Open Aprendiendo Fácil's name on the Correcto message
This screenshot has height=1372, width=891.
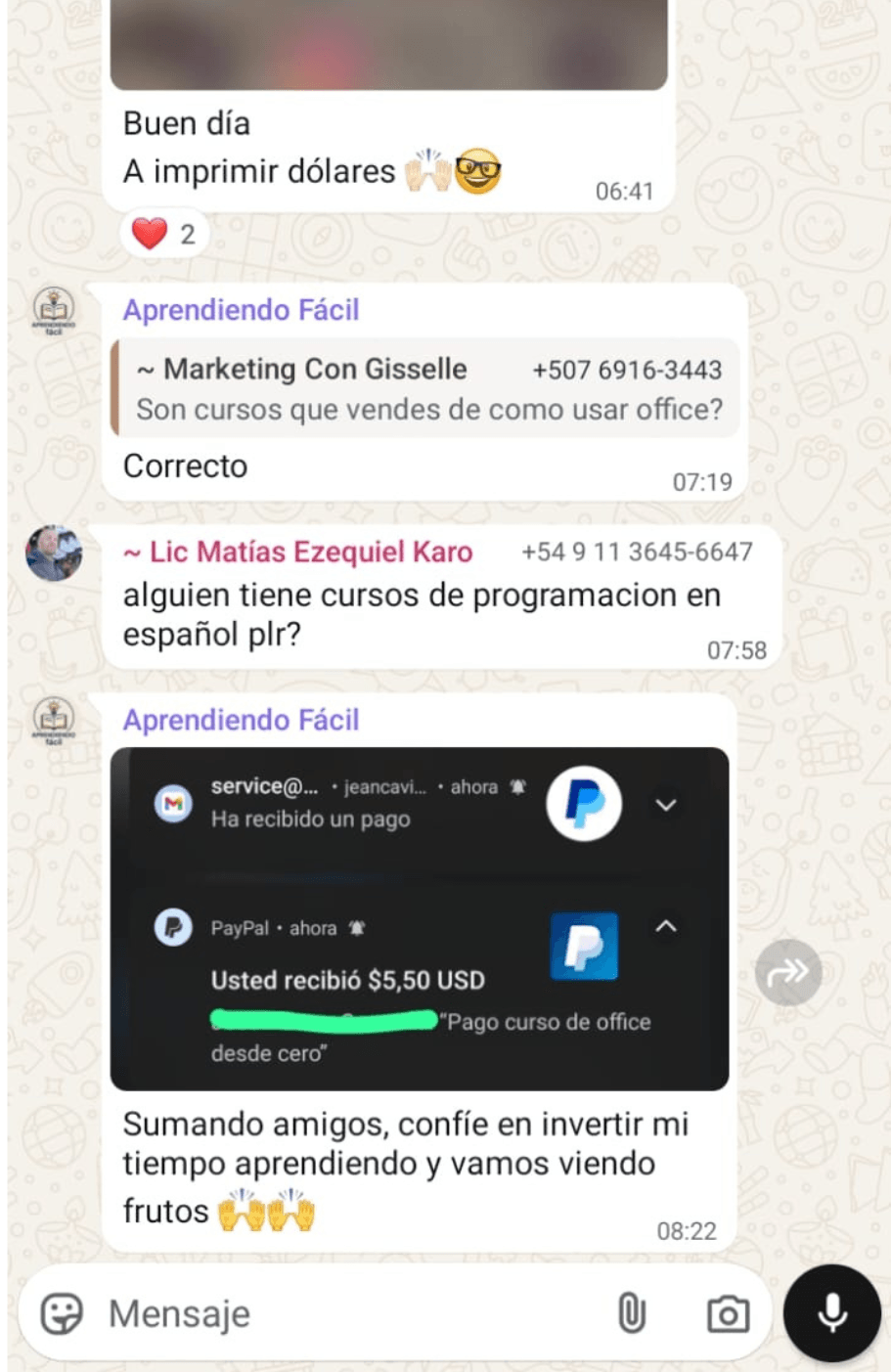pyautogui.click(x=241, y=310)
